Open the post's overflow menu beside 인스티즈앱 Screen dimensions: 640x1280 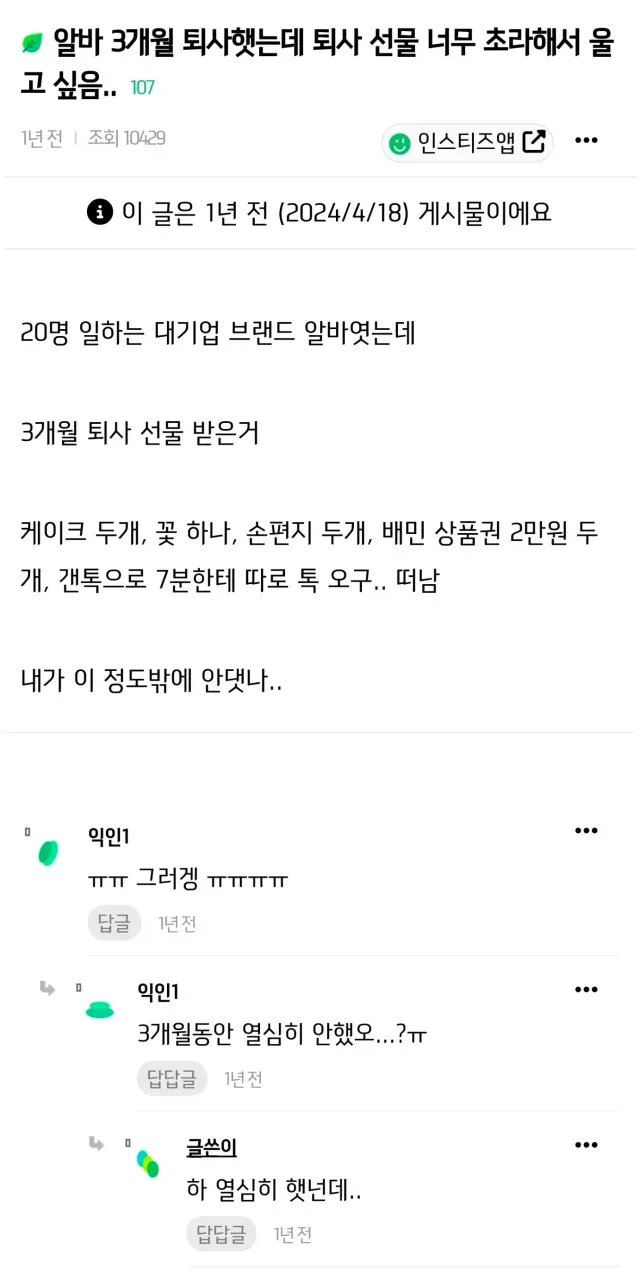[586, 141]
